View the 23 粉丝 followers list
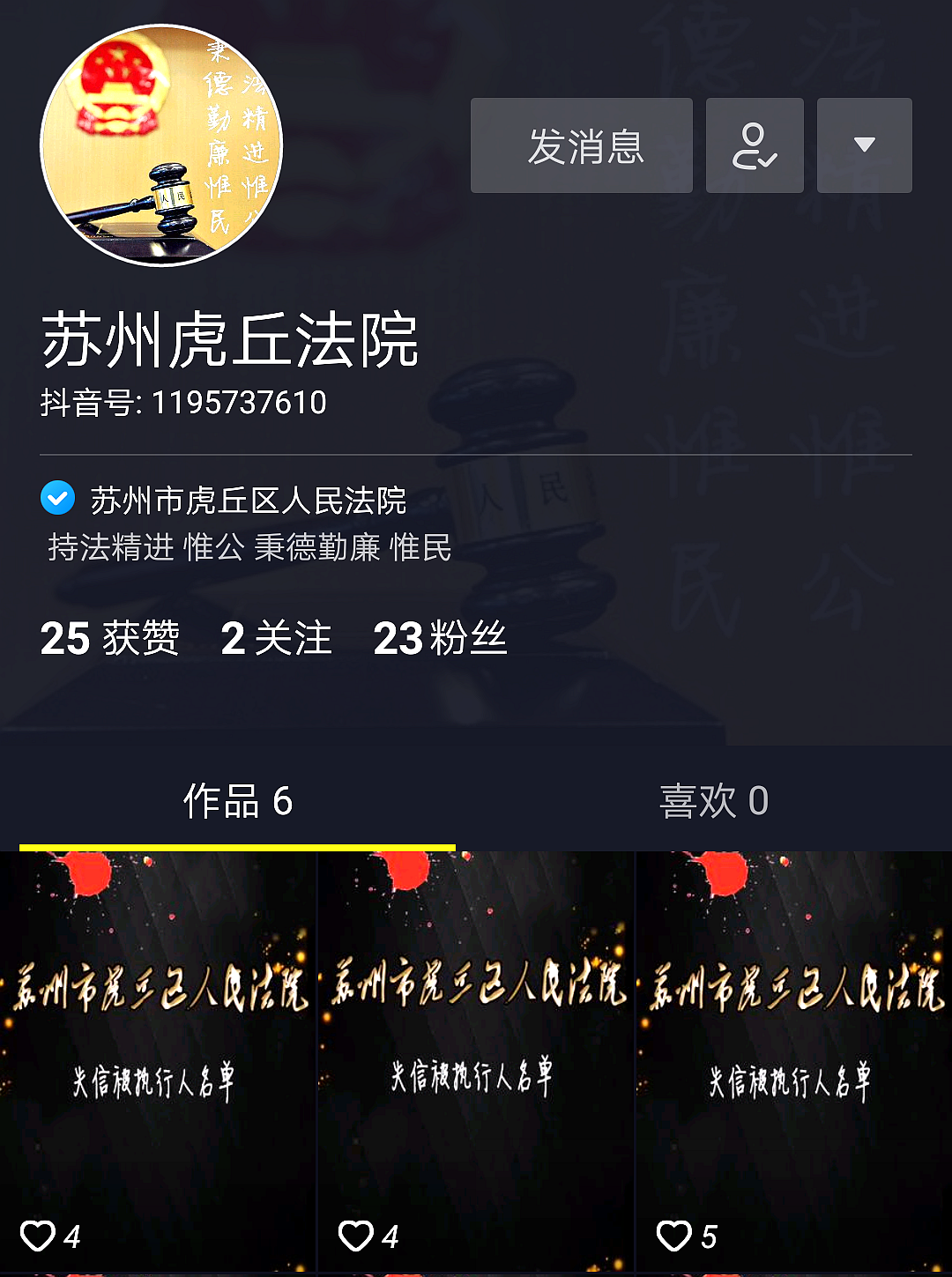 coord(440,638)
